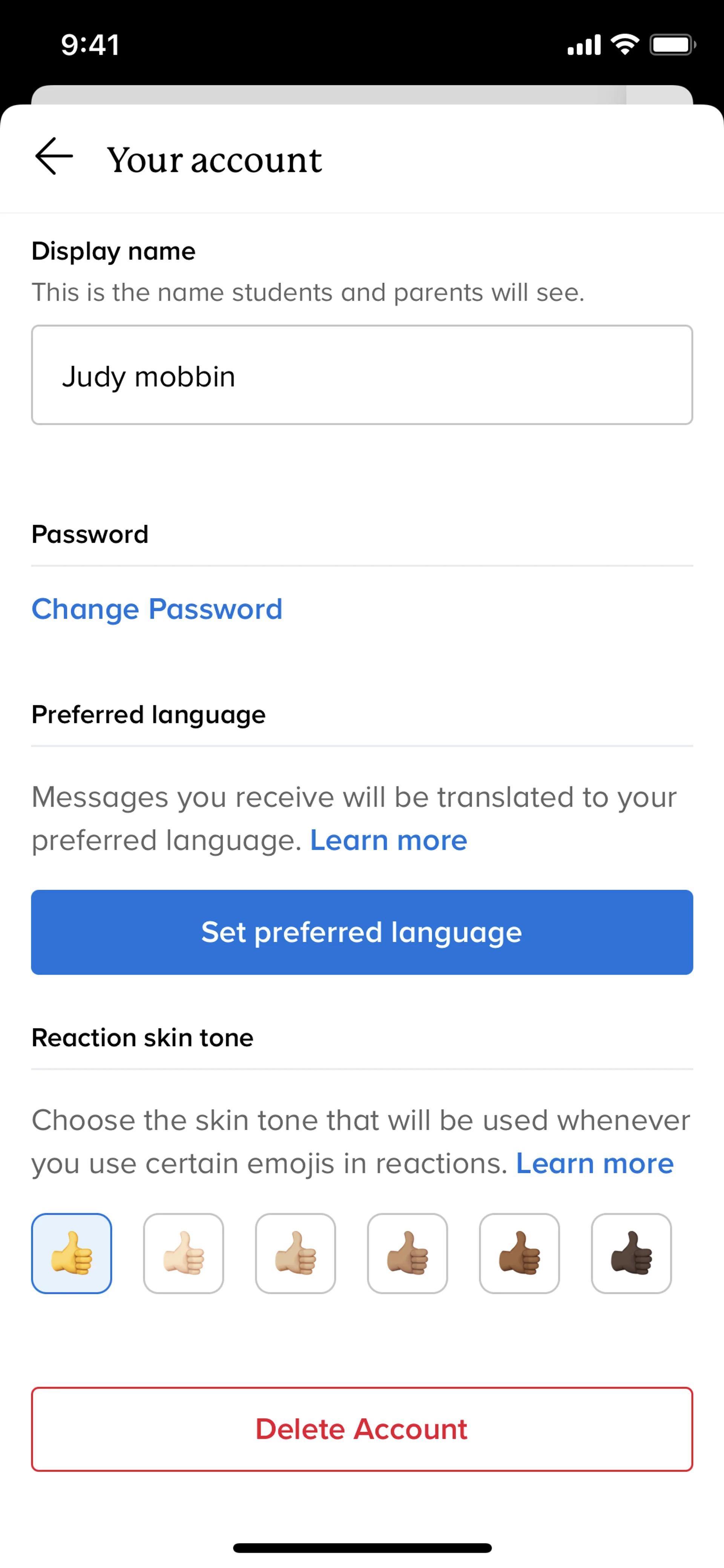724x1568 pixels.
Task: Choose the light skin tone thumbs-up
Action: pyautogui.click(x=184, y=1253)
